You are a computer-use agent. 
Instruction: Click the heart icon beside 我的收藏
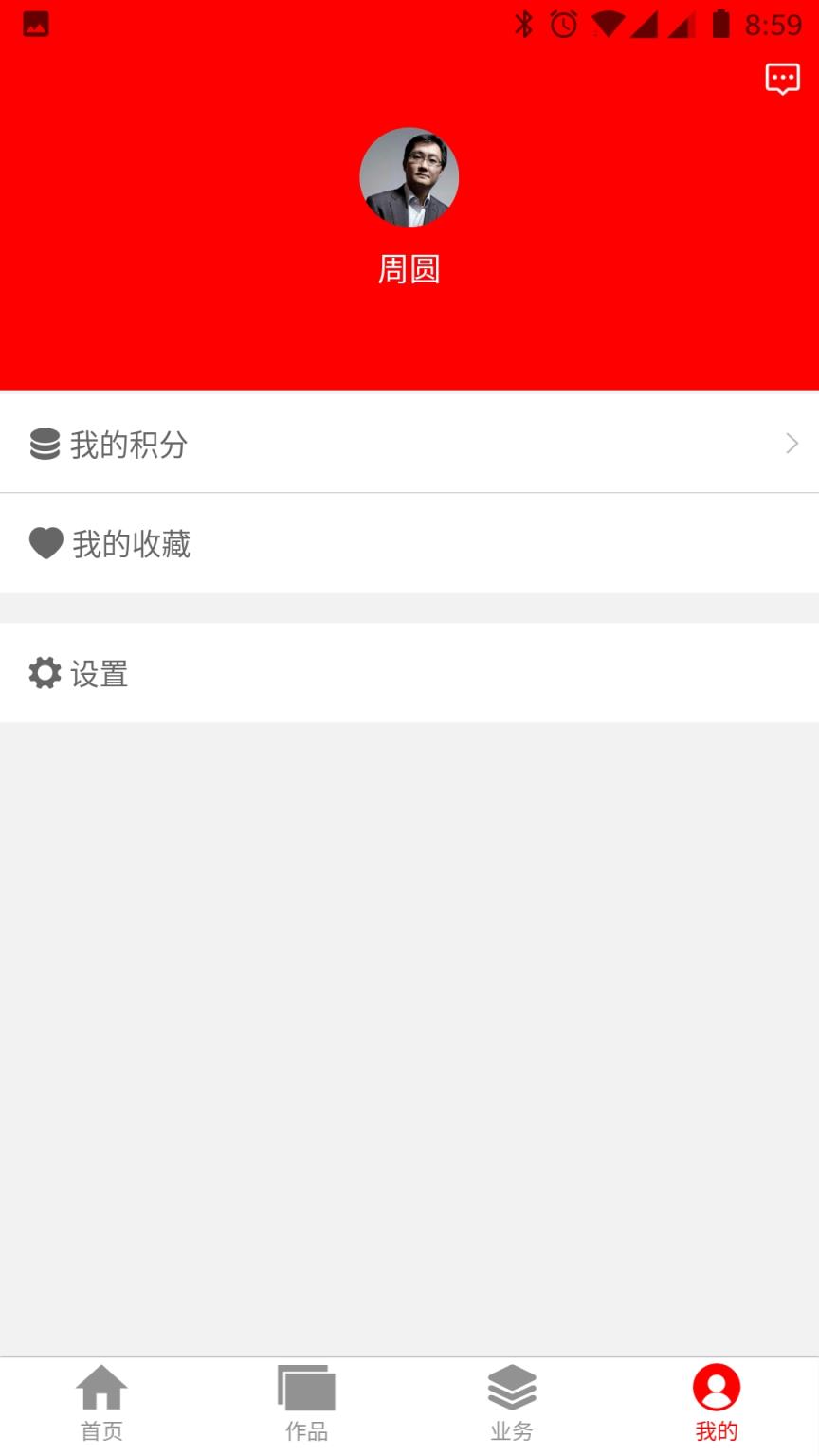coord(45,543)
